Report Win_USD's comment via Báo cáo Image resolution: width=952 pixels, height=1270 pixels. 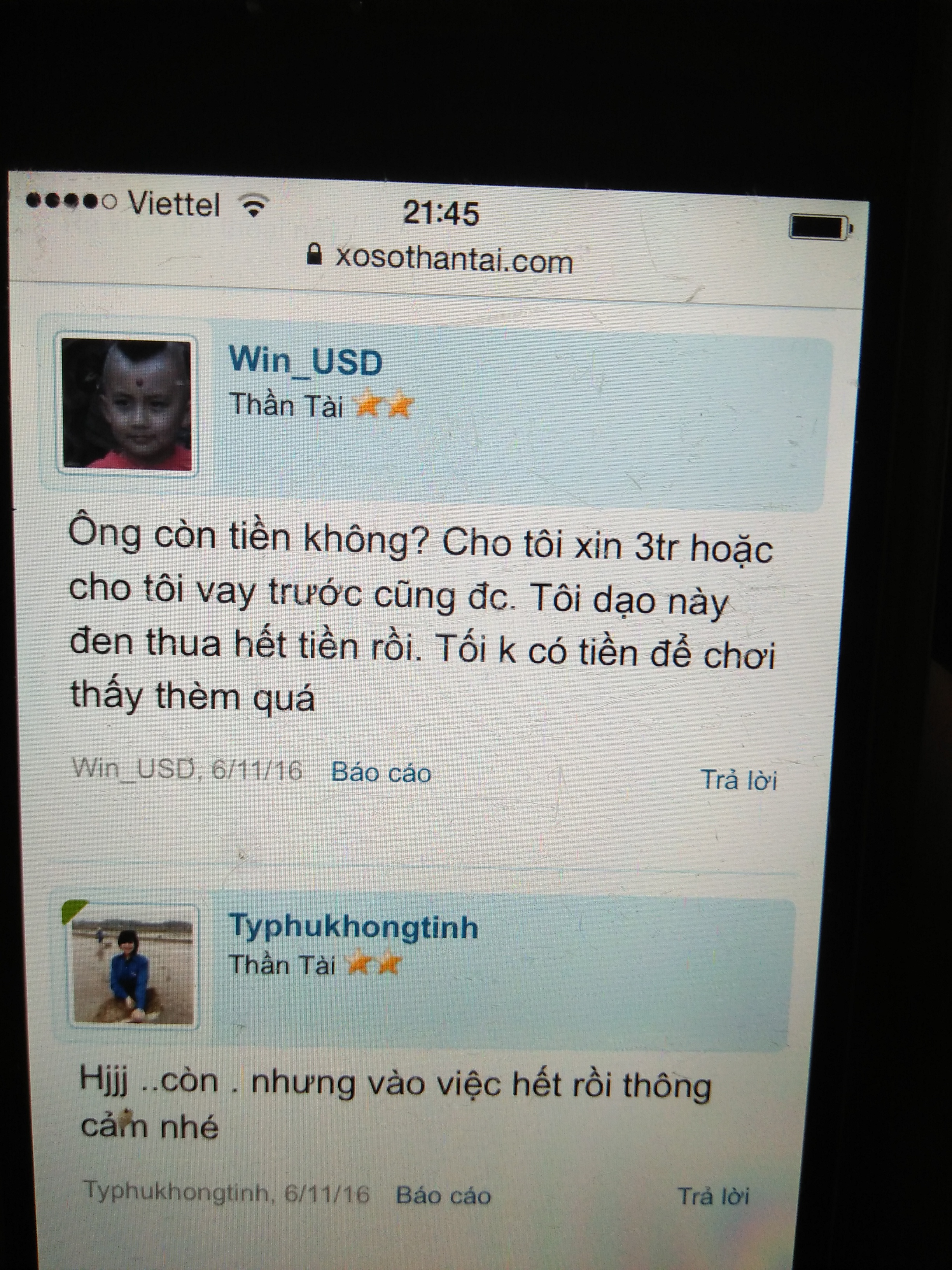pyautogui.click(x=381, y=773)
